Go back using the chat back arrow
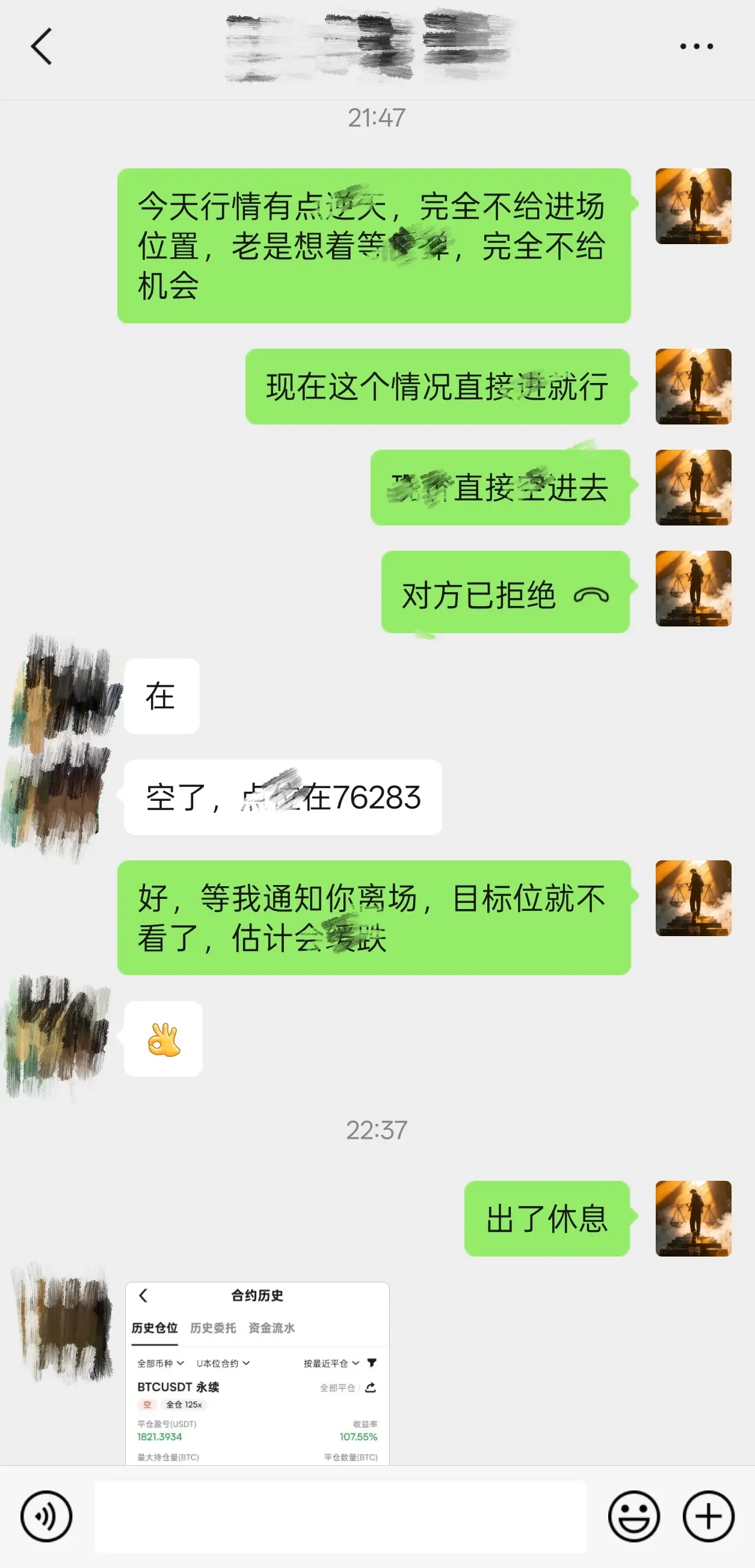The width and height of the screenshot is (755, 1568). [42, 47]
